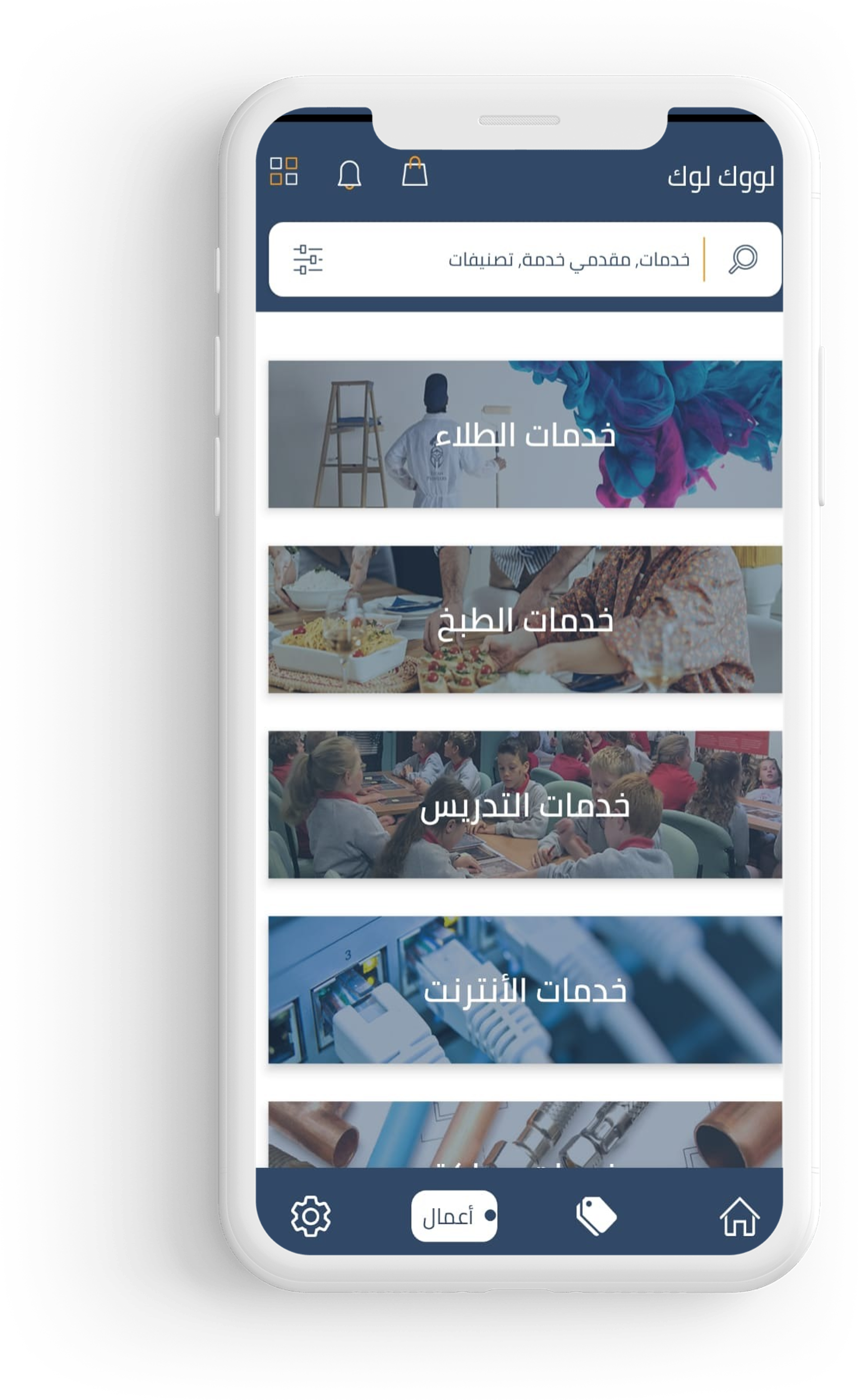Viewport: 858px width, 1400px height.
Task: Open the shopping bag
Action: (x=415, y=172)
